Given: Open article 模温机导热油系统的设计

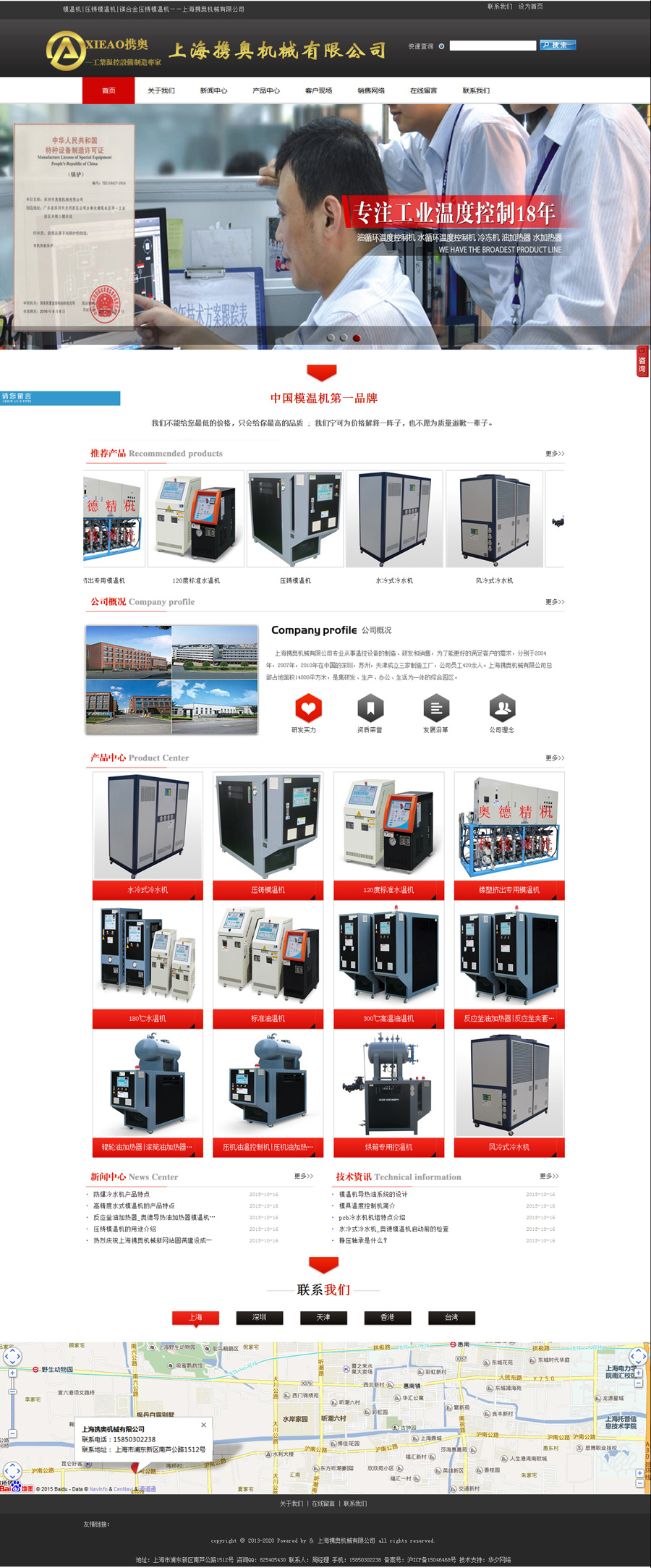Looking at the screenshot, I should 373,1195.
